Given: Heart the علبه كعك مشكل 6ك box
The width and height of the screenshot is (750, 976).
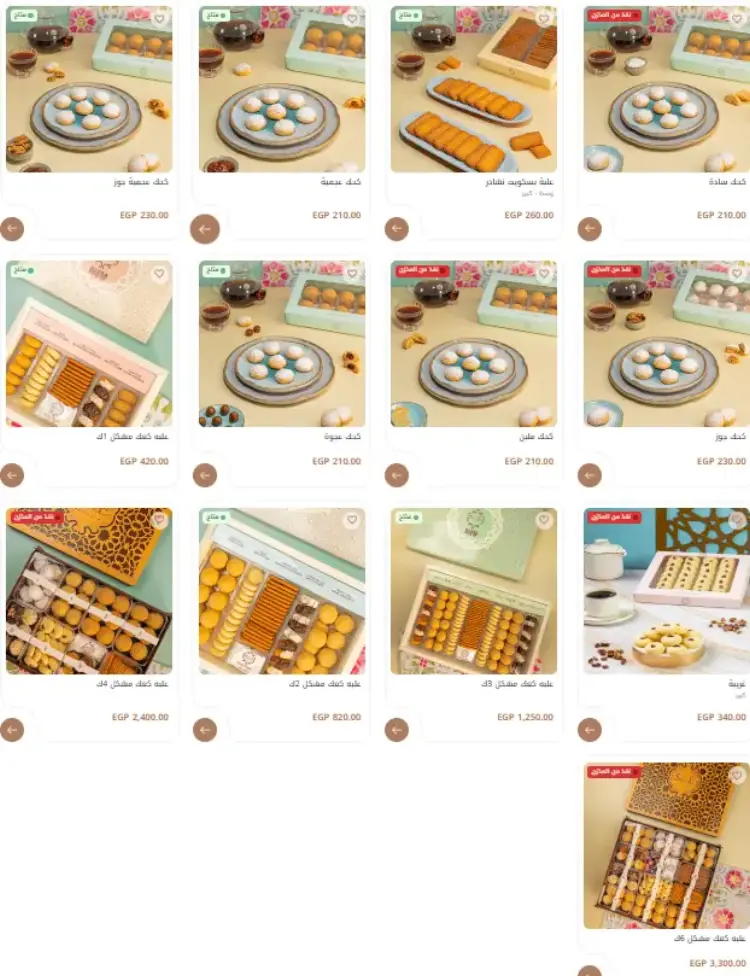Looking at the screenshot, I should (737, 775).
